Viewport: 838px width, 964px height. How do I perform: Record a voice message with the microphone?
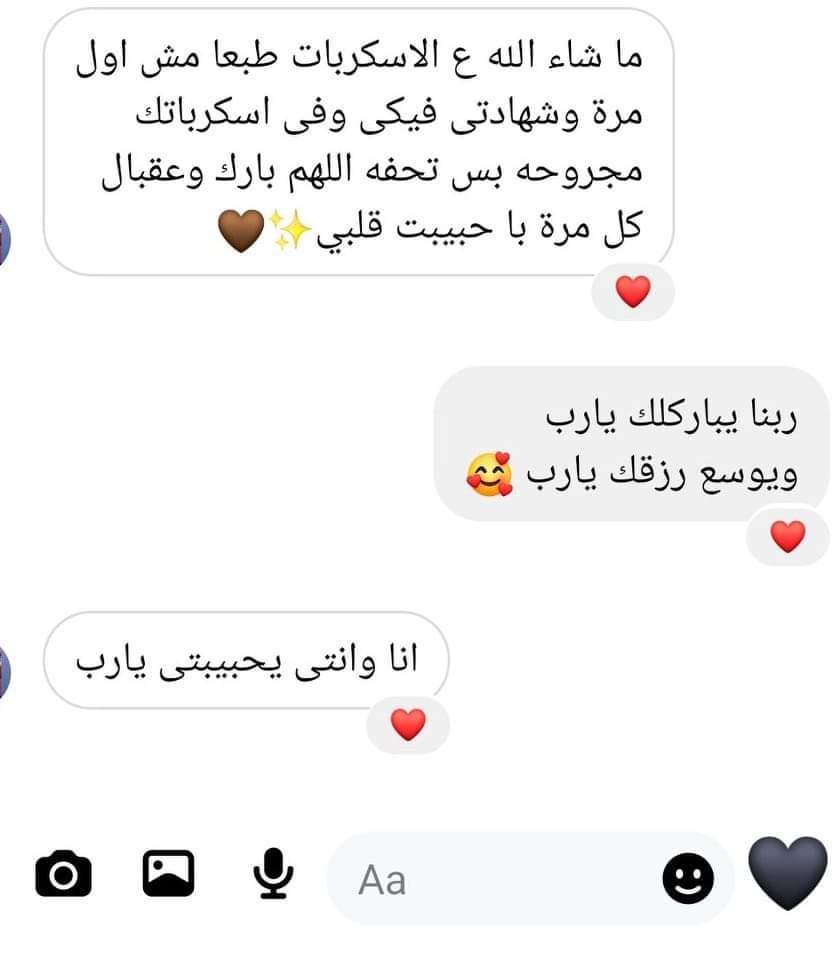(272, 875)
